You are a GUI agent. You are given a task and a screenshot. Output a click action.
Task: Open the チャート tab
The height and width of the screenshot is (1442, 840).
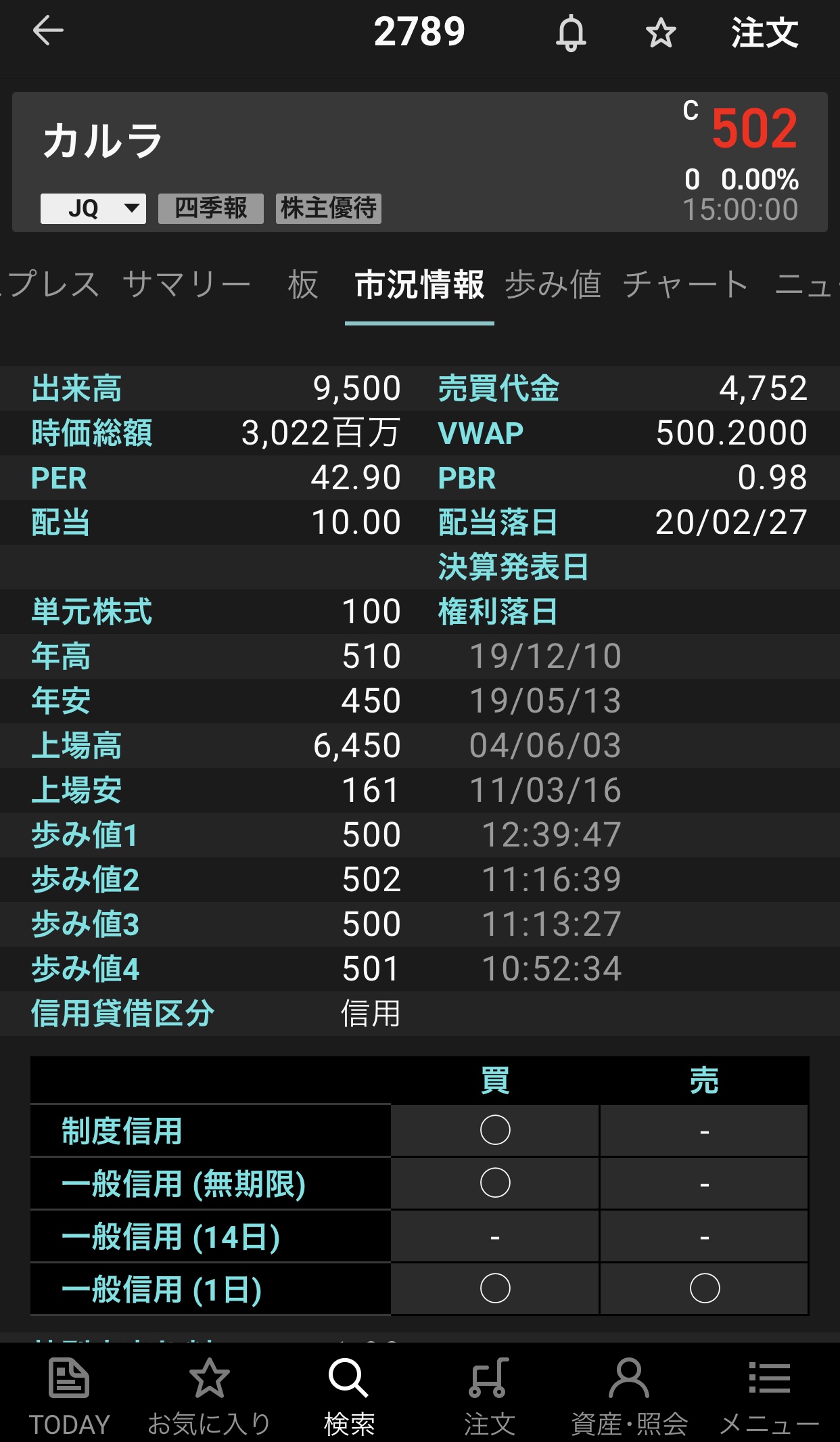[685, 284]
